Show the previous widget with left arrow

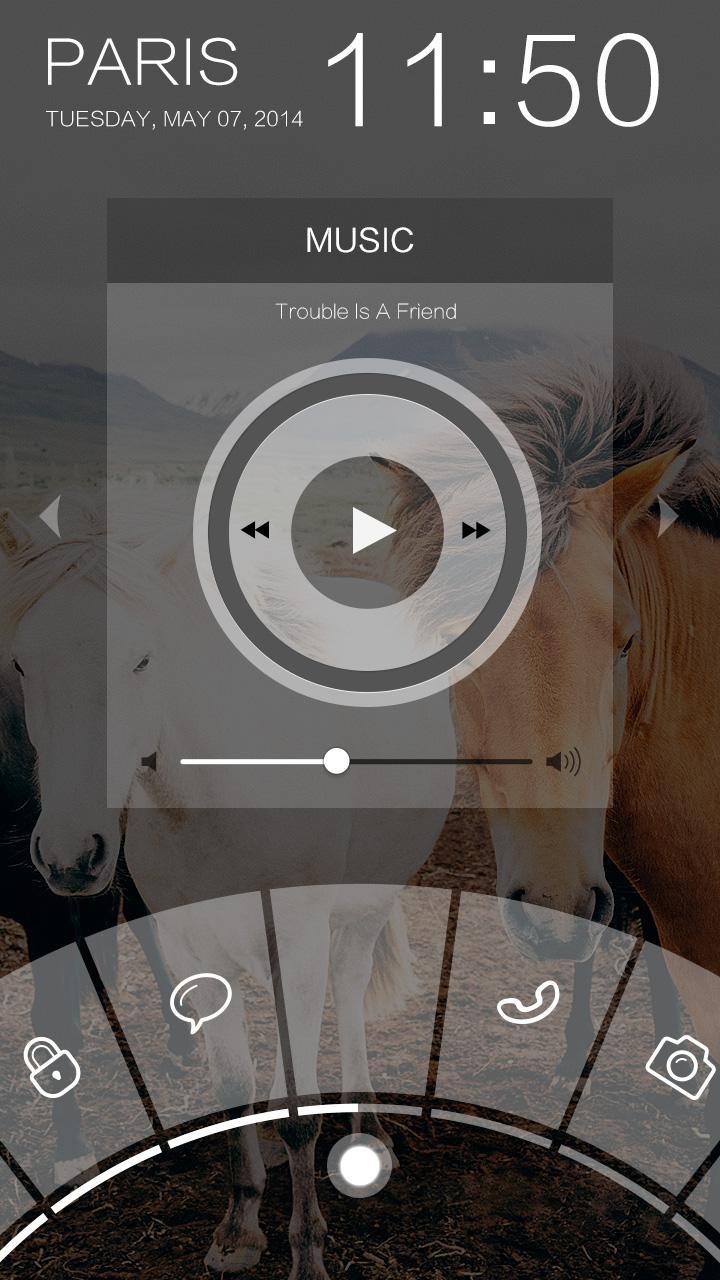point(49,517)
